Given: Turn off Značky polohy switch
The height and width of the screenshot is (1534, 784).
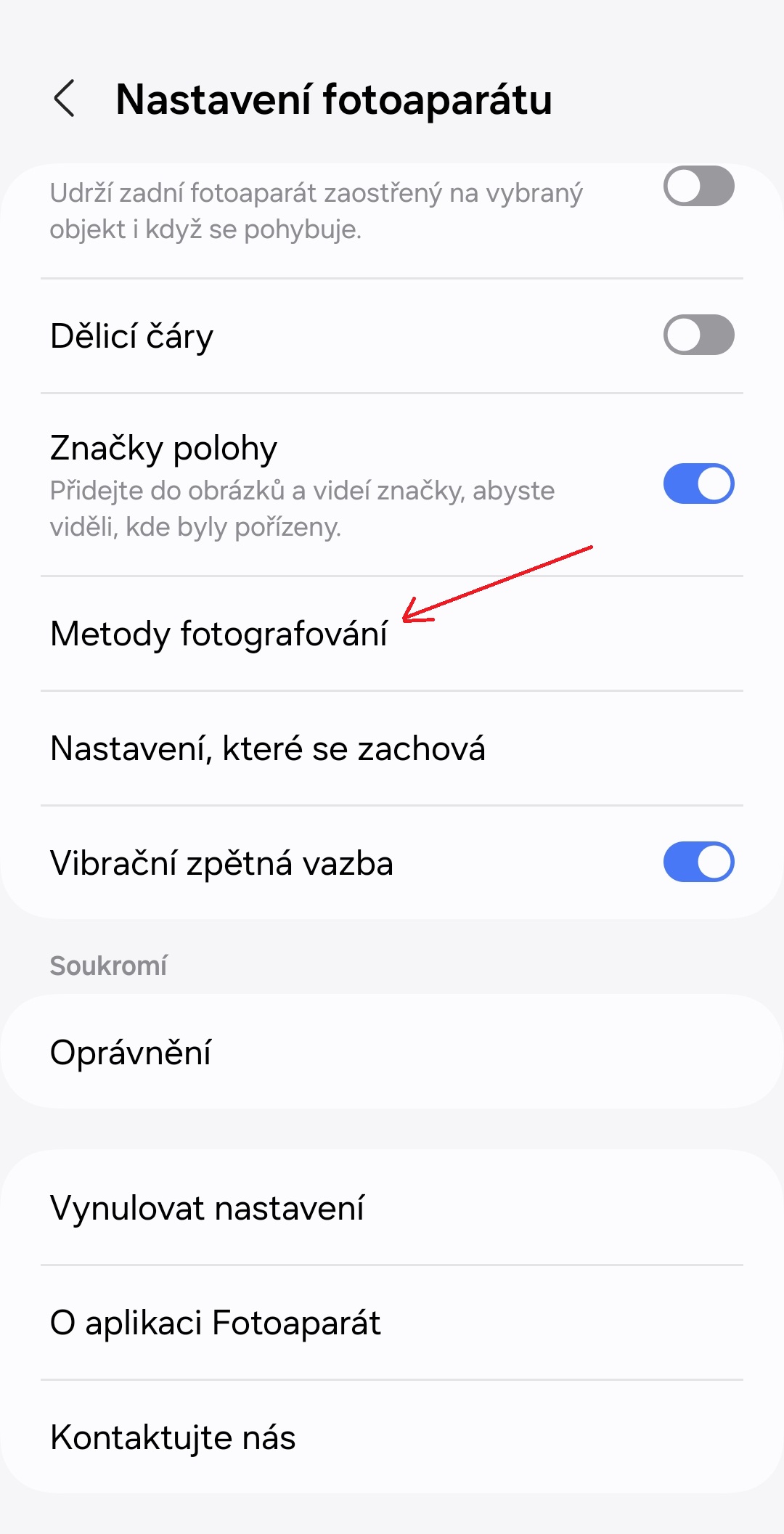Looking at the screenshot, I should (x=698, y=484).
